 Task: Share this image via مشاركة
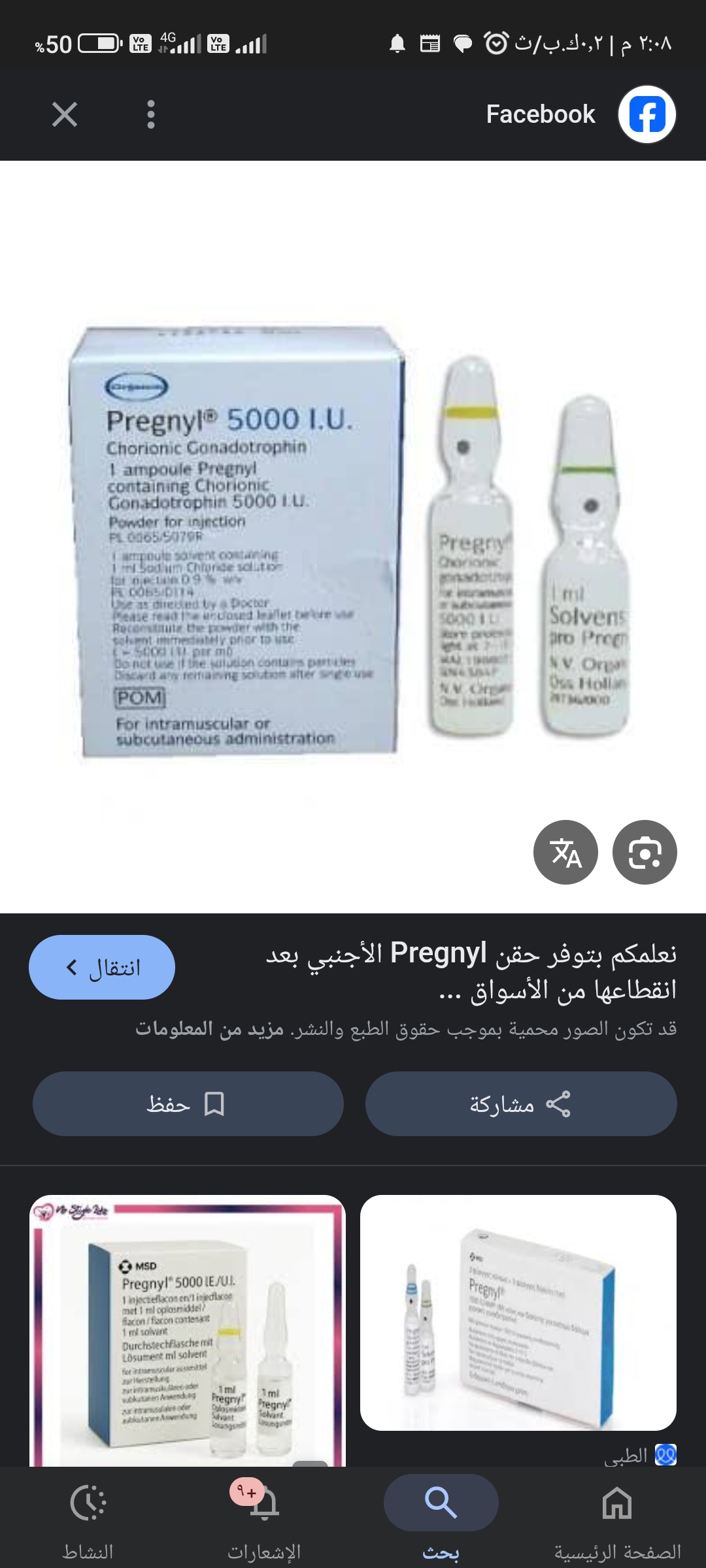[520, 1104]
